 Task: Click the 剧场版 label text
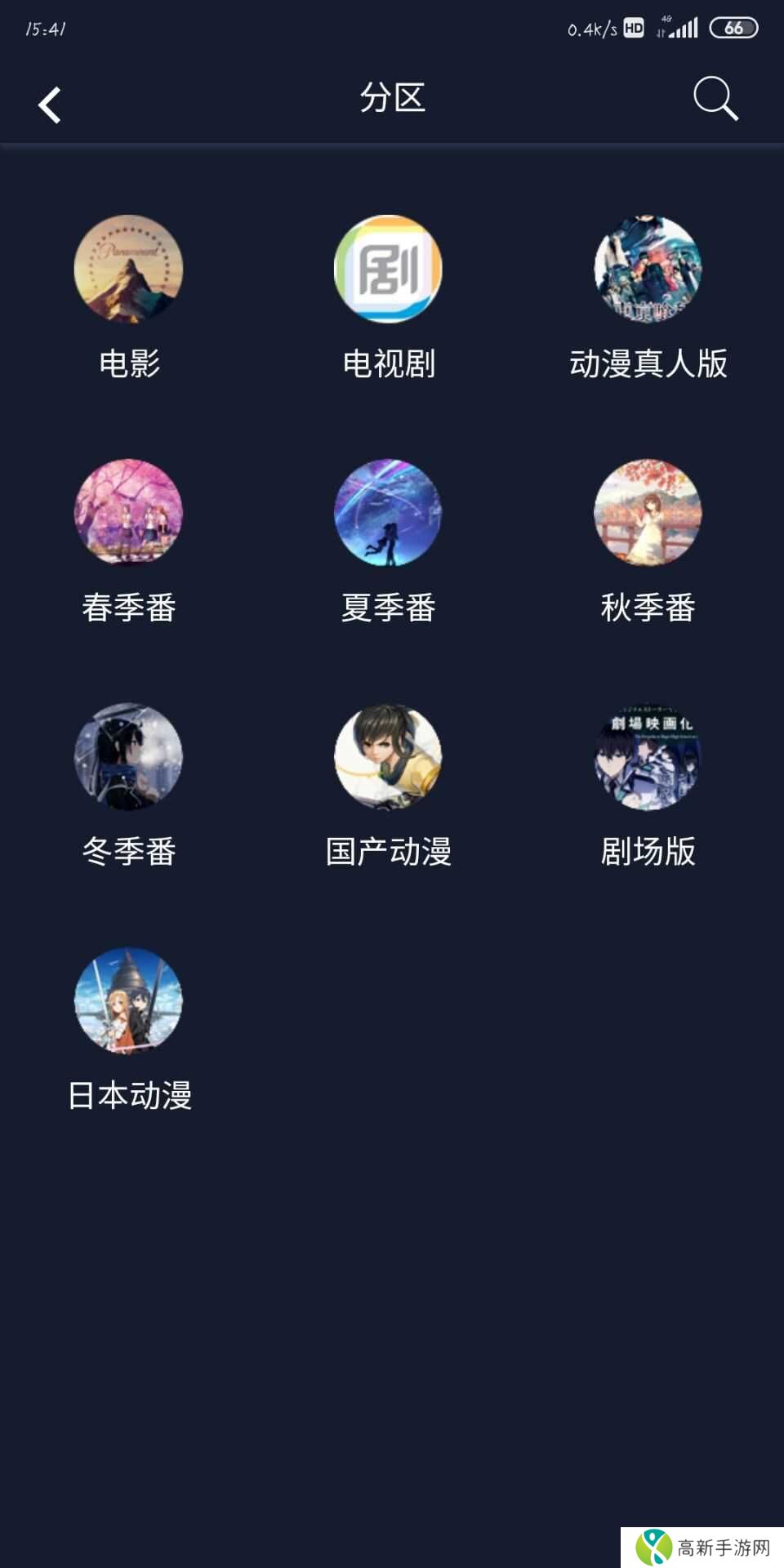click(647, 852)
